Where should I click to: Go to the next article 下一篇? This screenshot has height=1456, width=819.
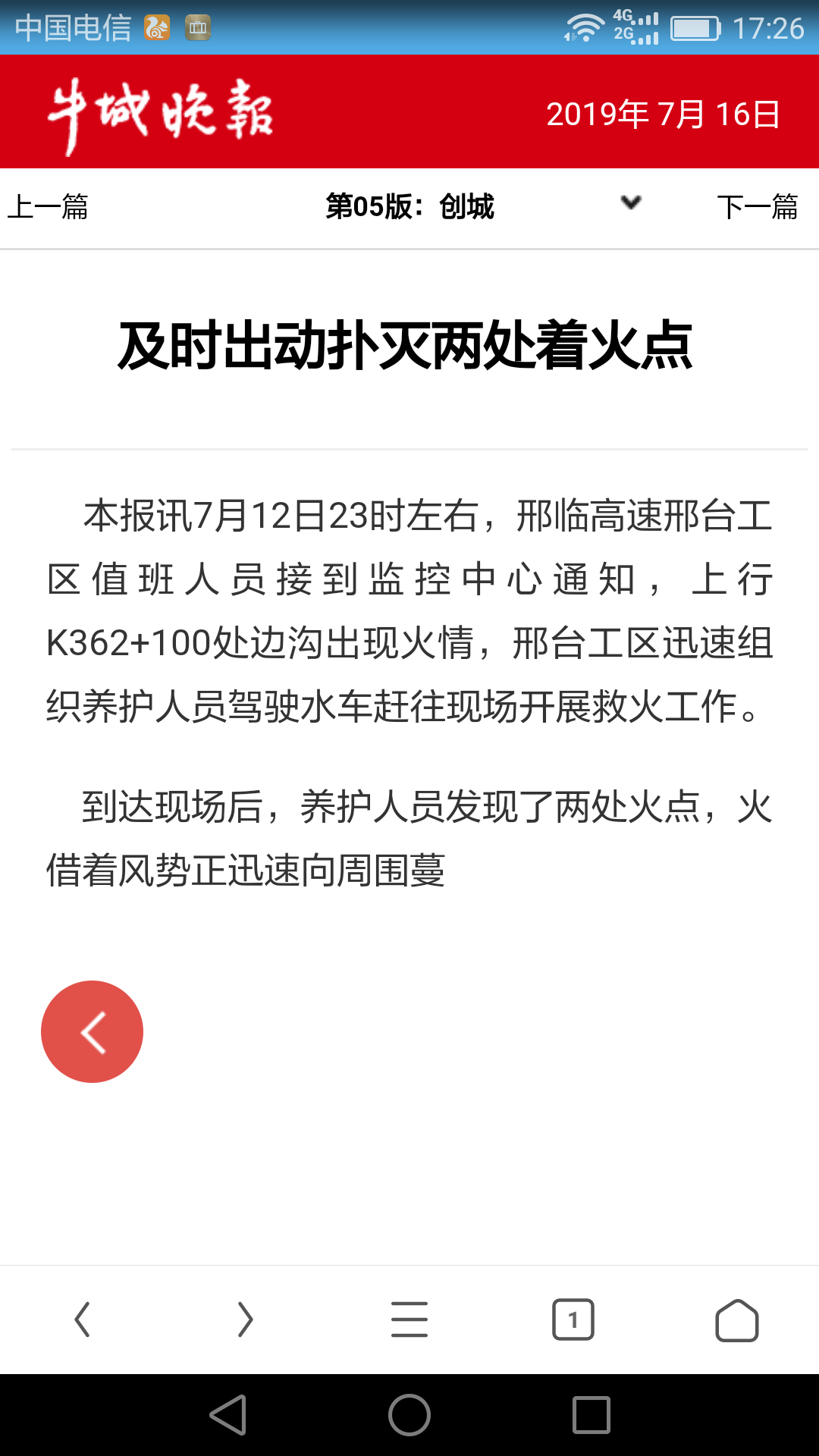[758, 206]
